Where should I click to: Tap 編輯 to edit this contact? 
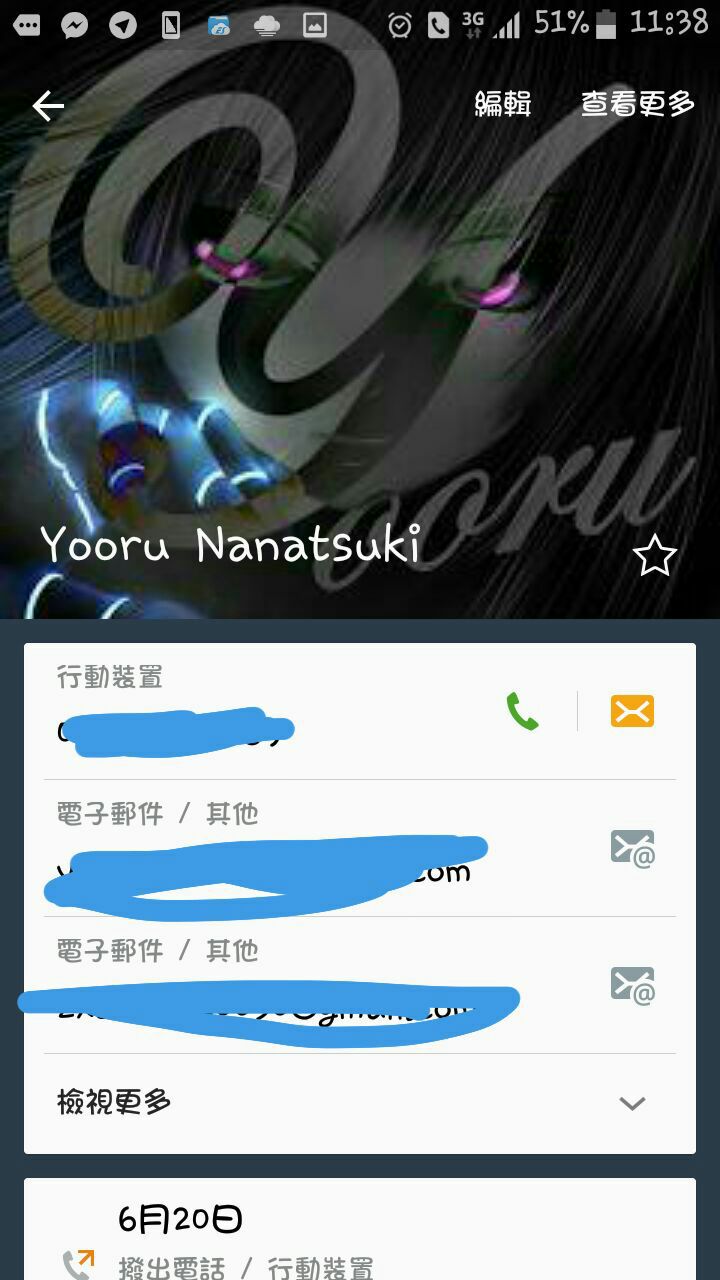[502, 104]
